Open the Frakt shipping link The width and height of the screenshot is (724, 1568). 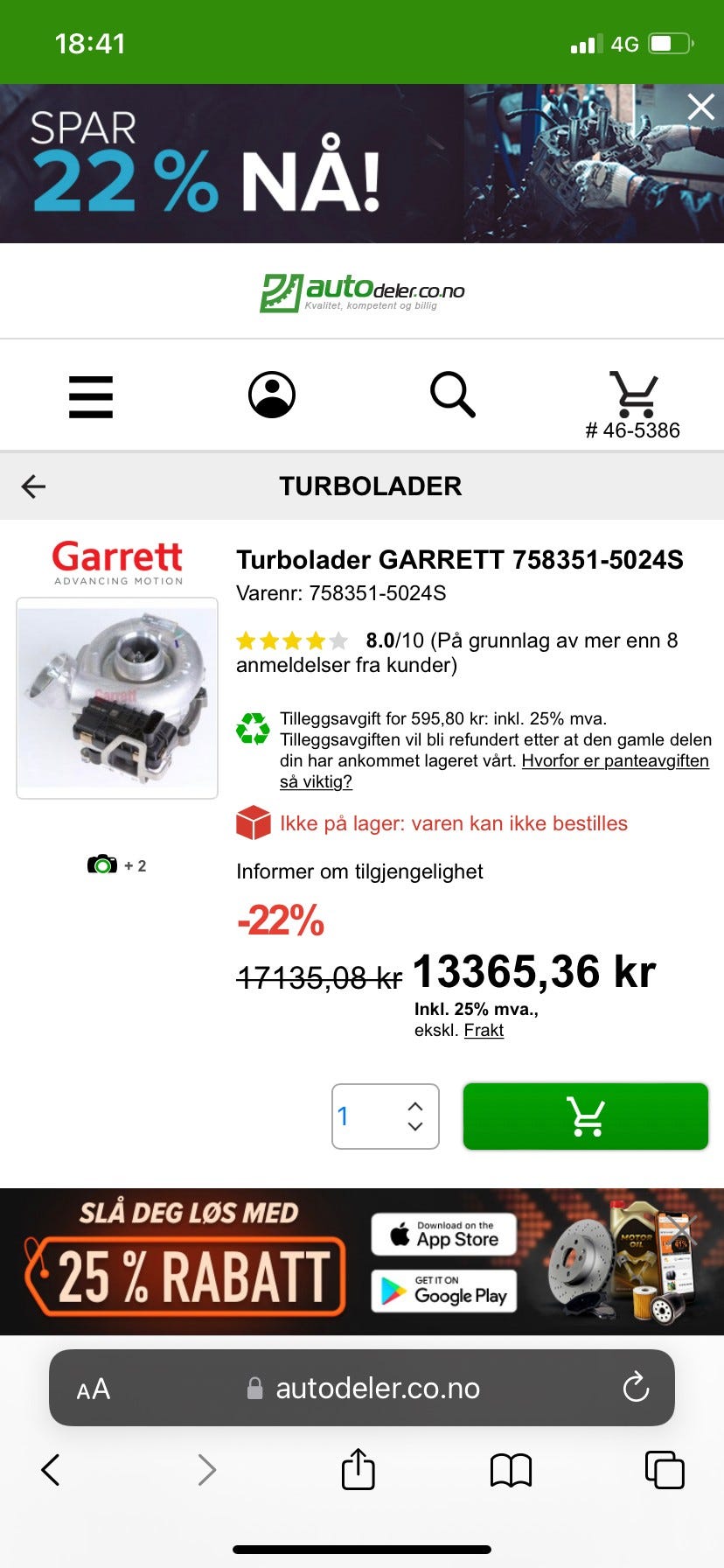pos(483,1030)
